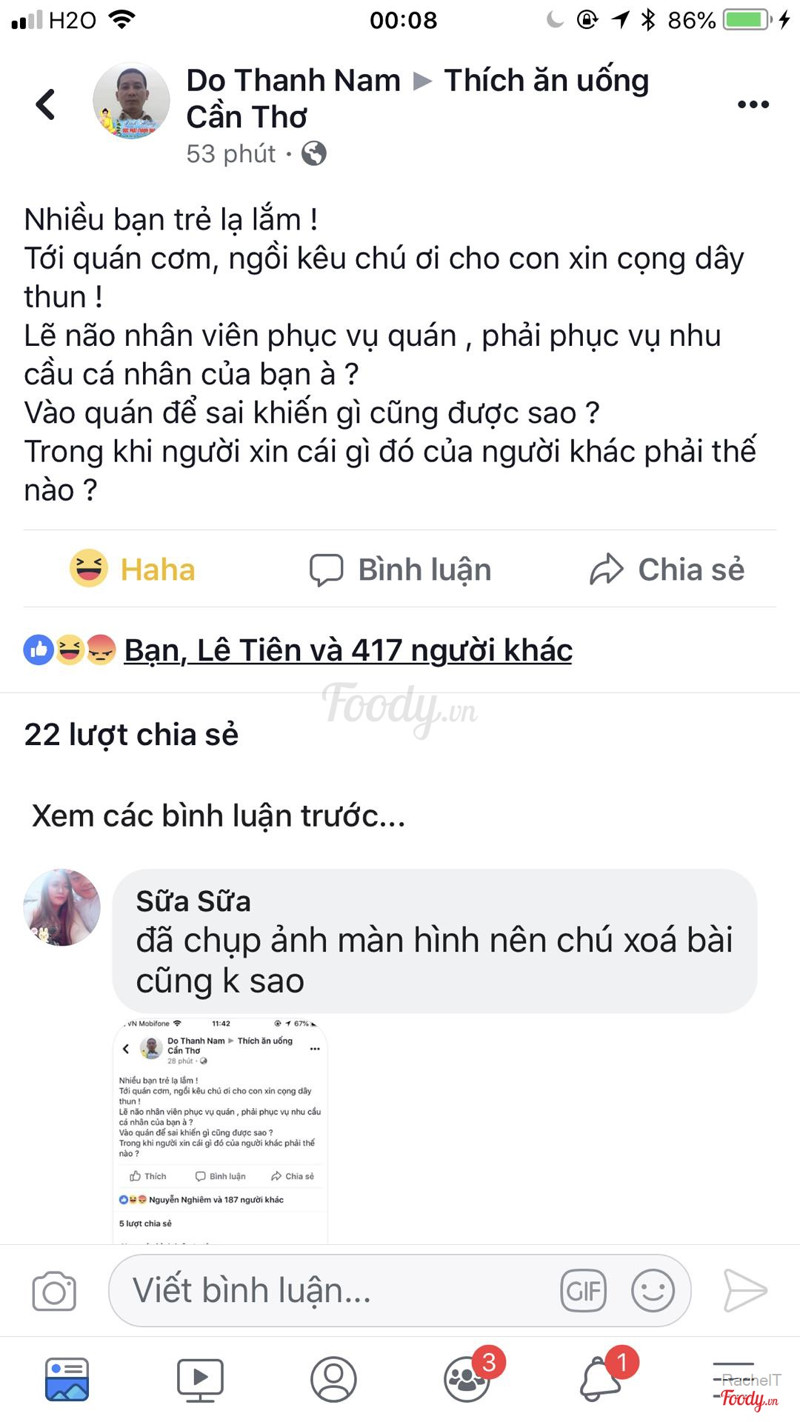
Task: View who reacted to this post
Action: (x=347, y=651)
